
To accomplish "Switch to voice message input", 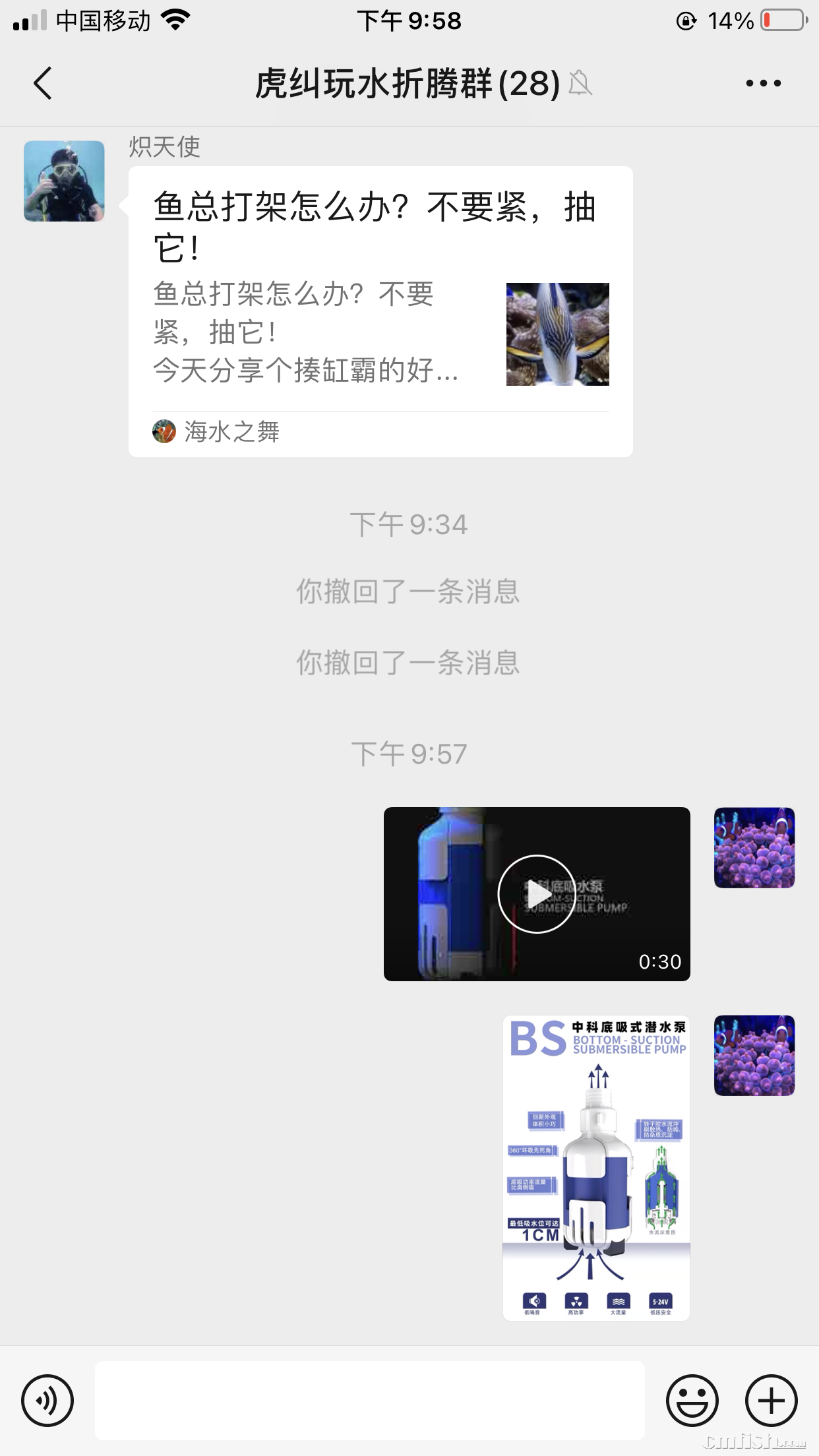I will pos(47,1401).
